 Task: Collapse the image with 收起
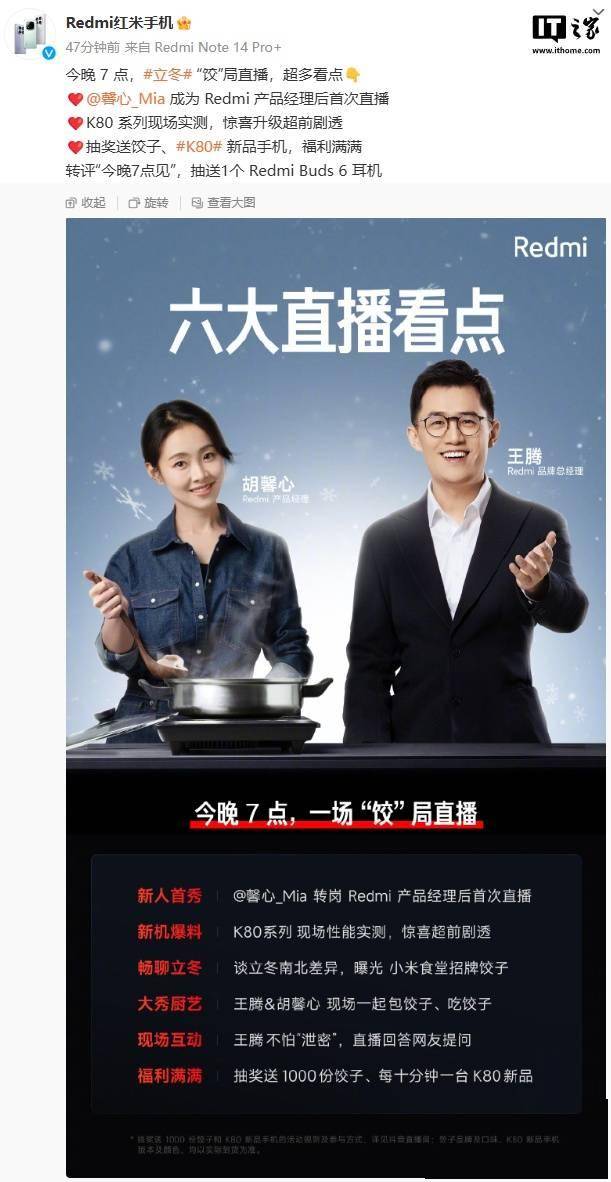(x=86, y=202)
